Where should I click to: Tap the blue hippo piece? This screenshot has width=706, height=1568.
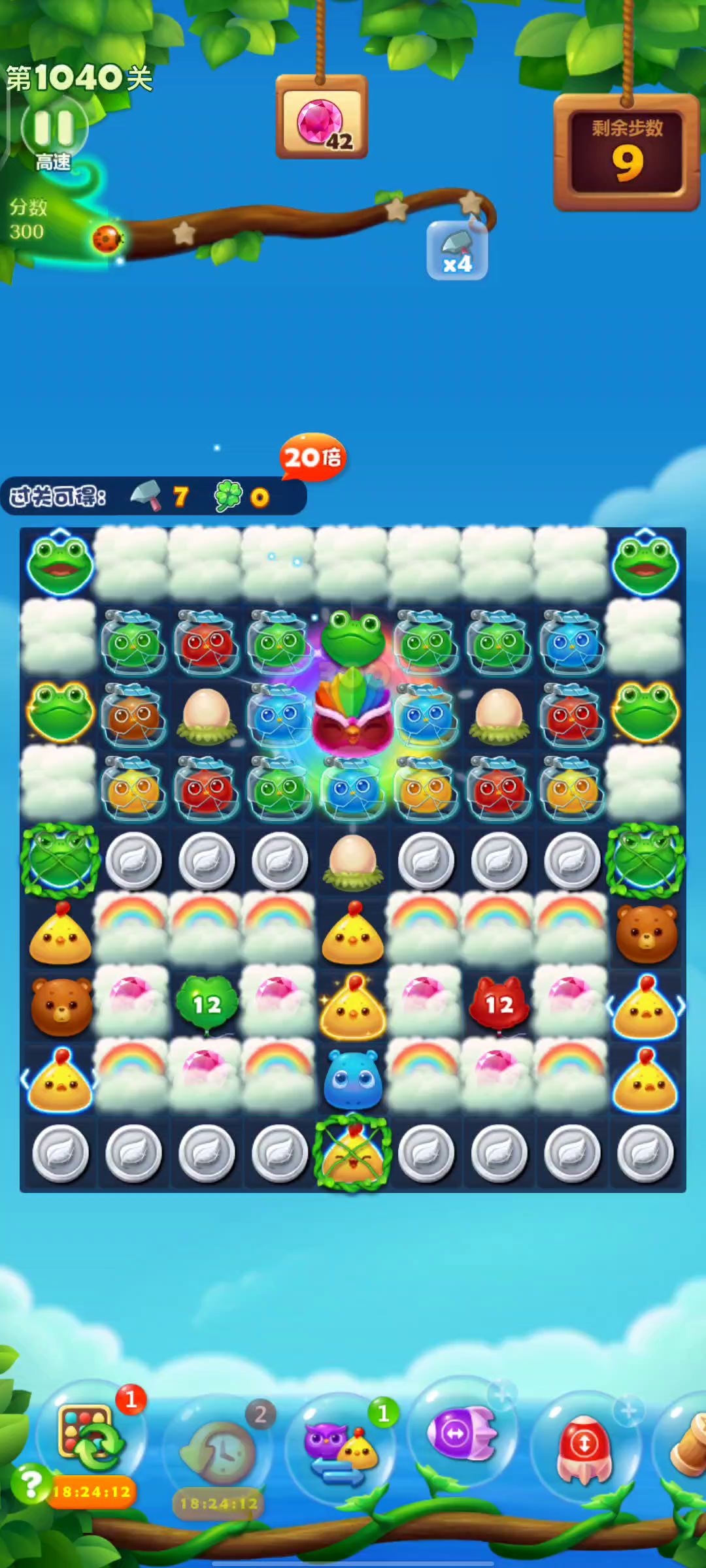coord(353,1079)
